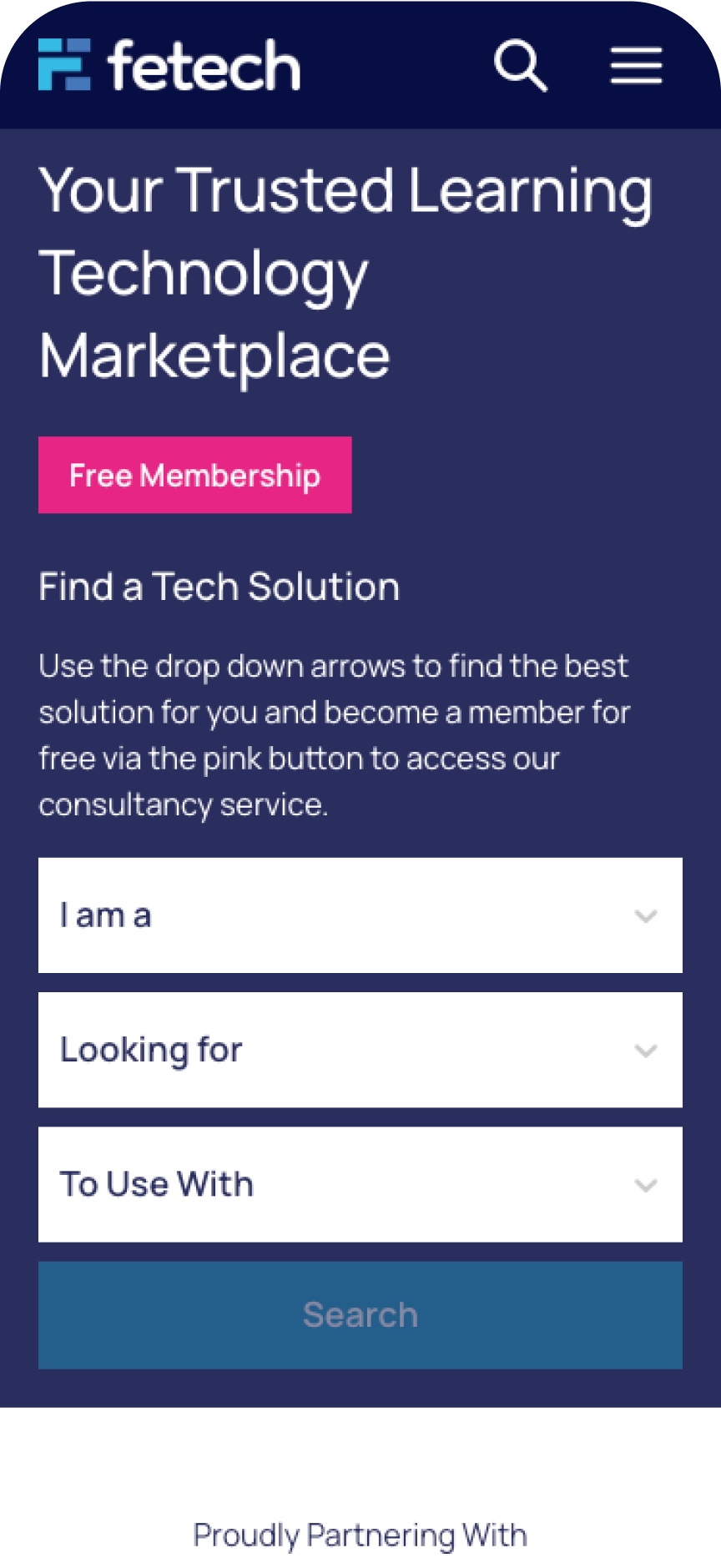
Task: Open the hamburger menu
Action: [x=636, y=65]
